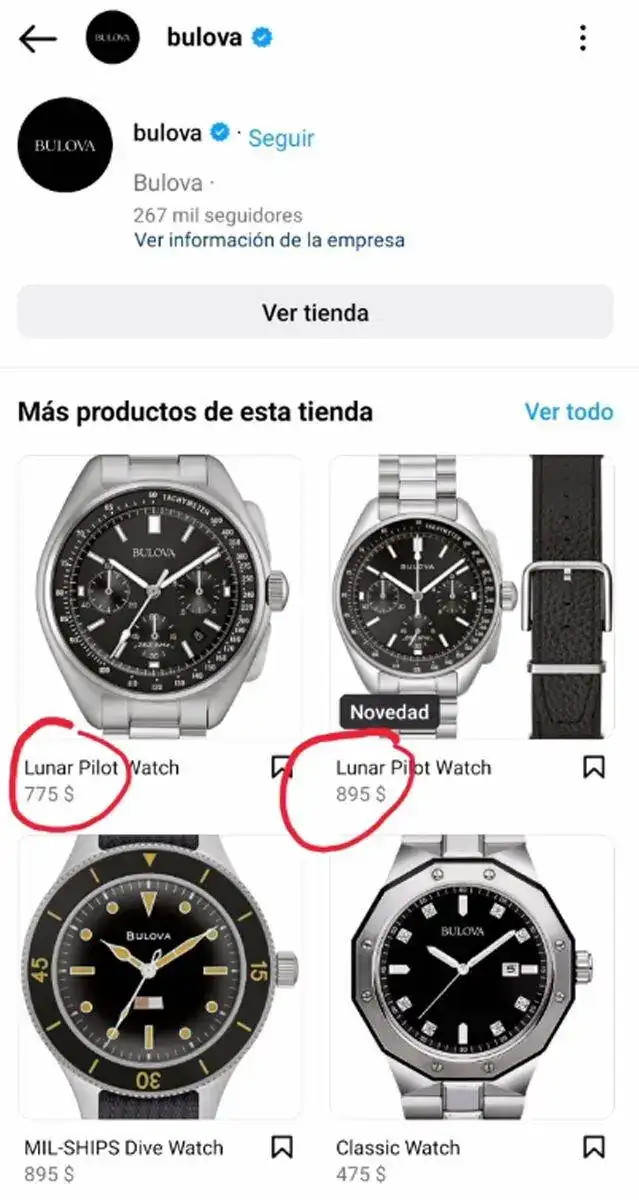Save the 895 $ Lunar Pilot Watch
This screenshot has width=639, height=1200.
point(594,767)
